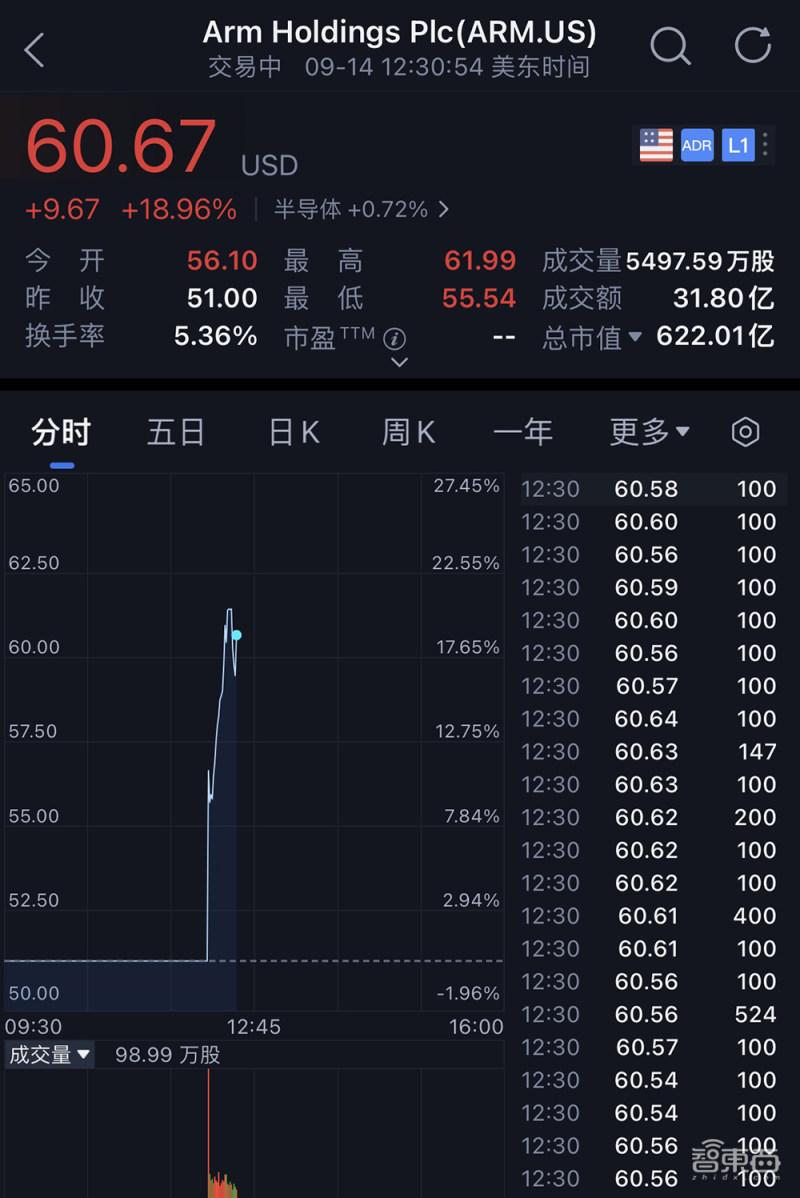Refresh quotes using the reload icon
This screenshot has height=1198, width=800.
click(751, 45)
